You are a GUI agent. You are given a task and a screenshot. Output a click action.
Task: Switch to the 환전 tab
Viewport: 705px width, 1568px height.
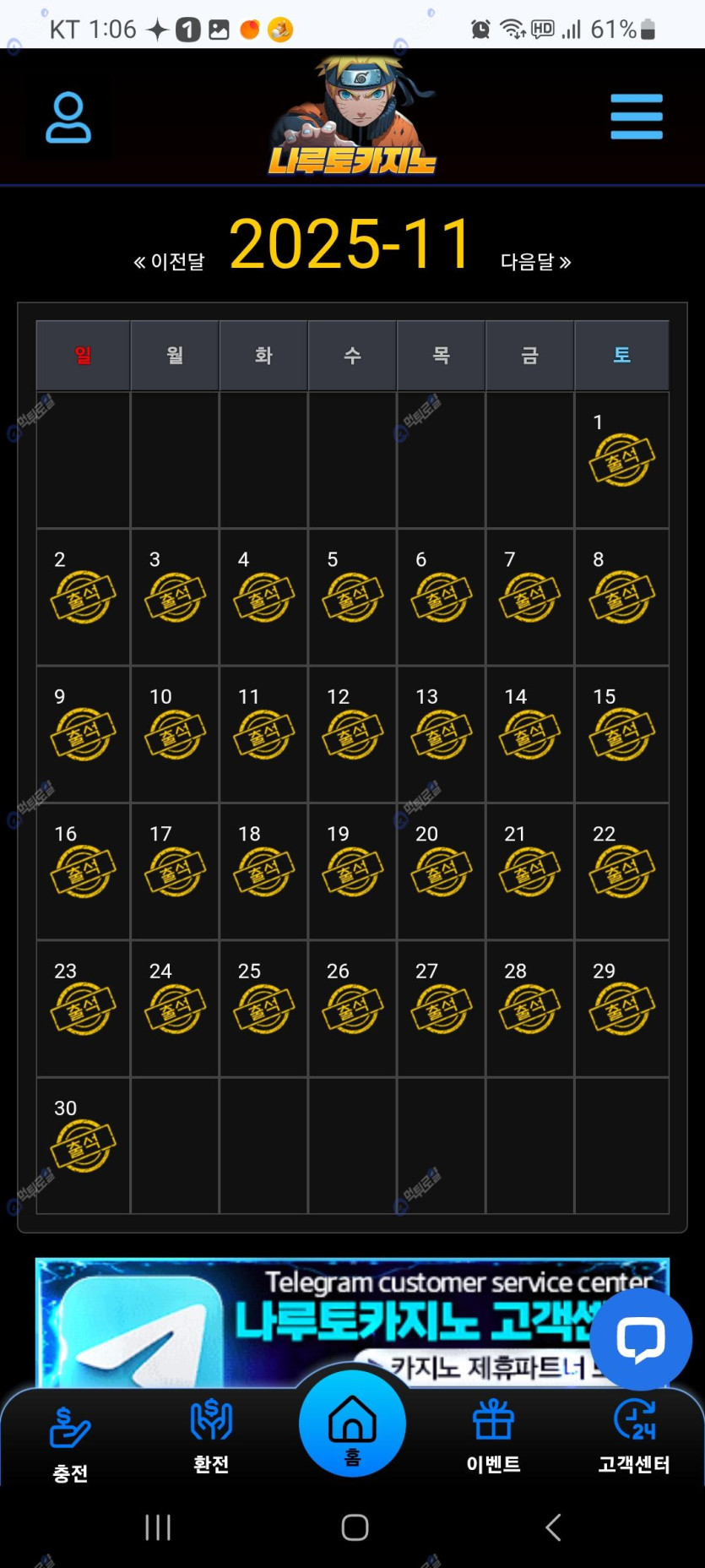(211, 1436)
